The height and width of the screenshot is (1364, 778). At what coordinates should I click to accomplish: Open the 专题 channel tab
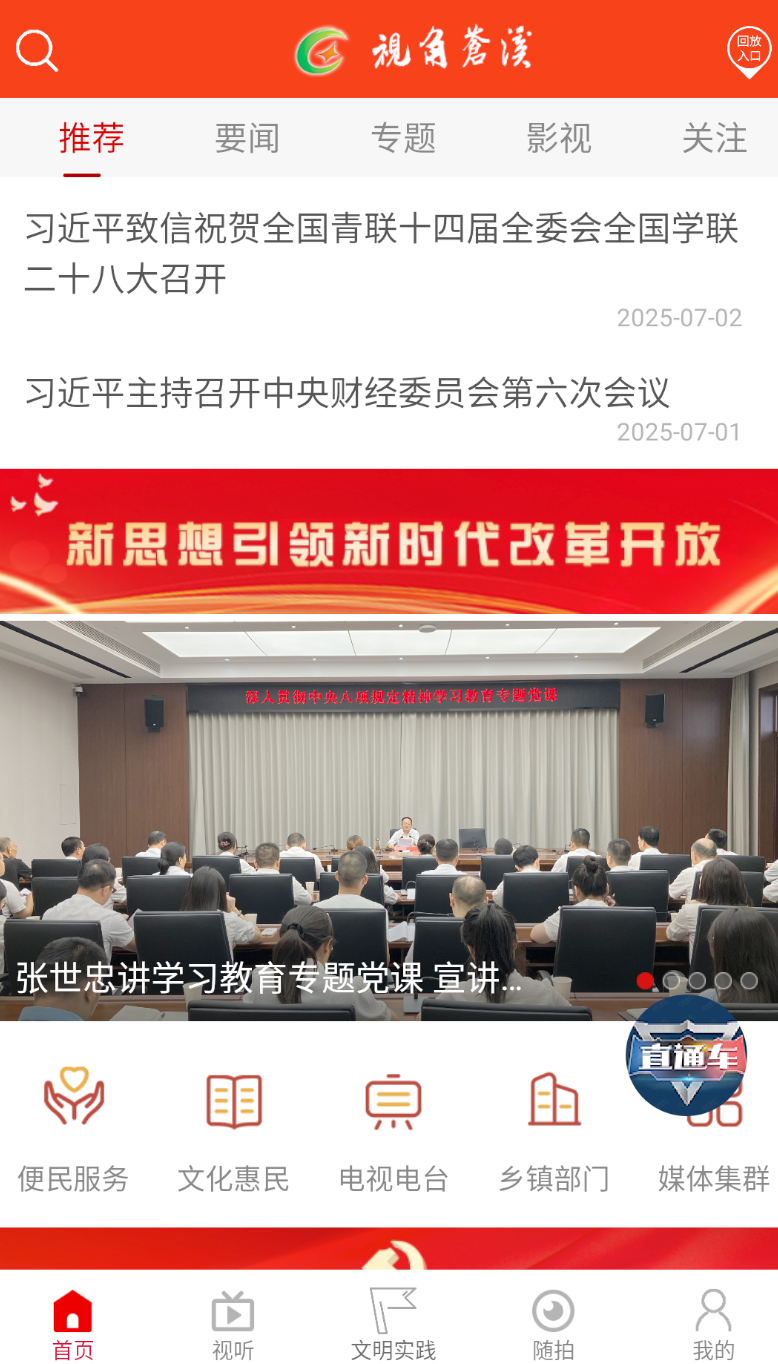pyautogui.click(x=404, y=138)
